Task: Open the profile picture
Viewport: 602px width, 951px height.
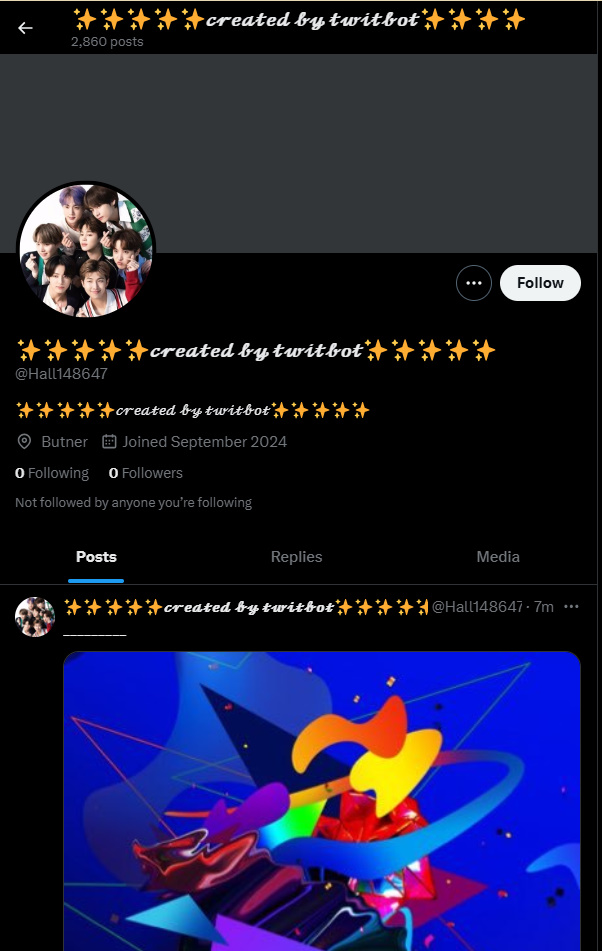Action: pos(87,251)
